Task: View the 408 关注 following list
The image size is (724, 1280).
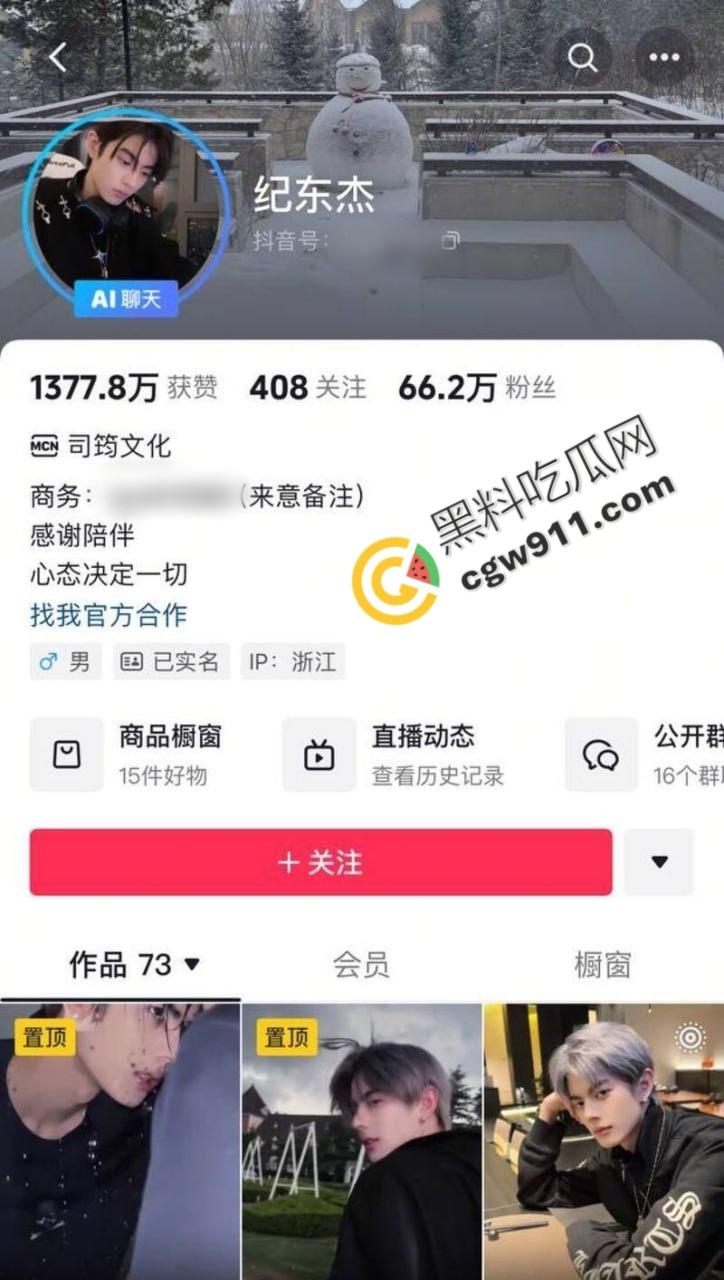Action: (307, 388)
